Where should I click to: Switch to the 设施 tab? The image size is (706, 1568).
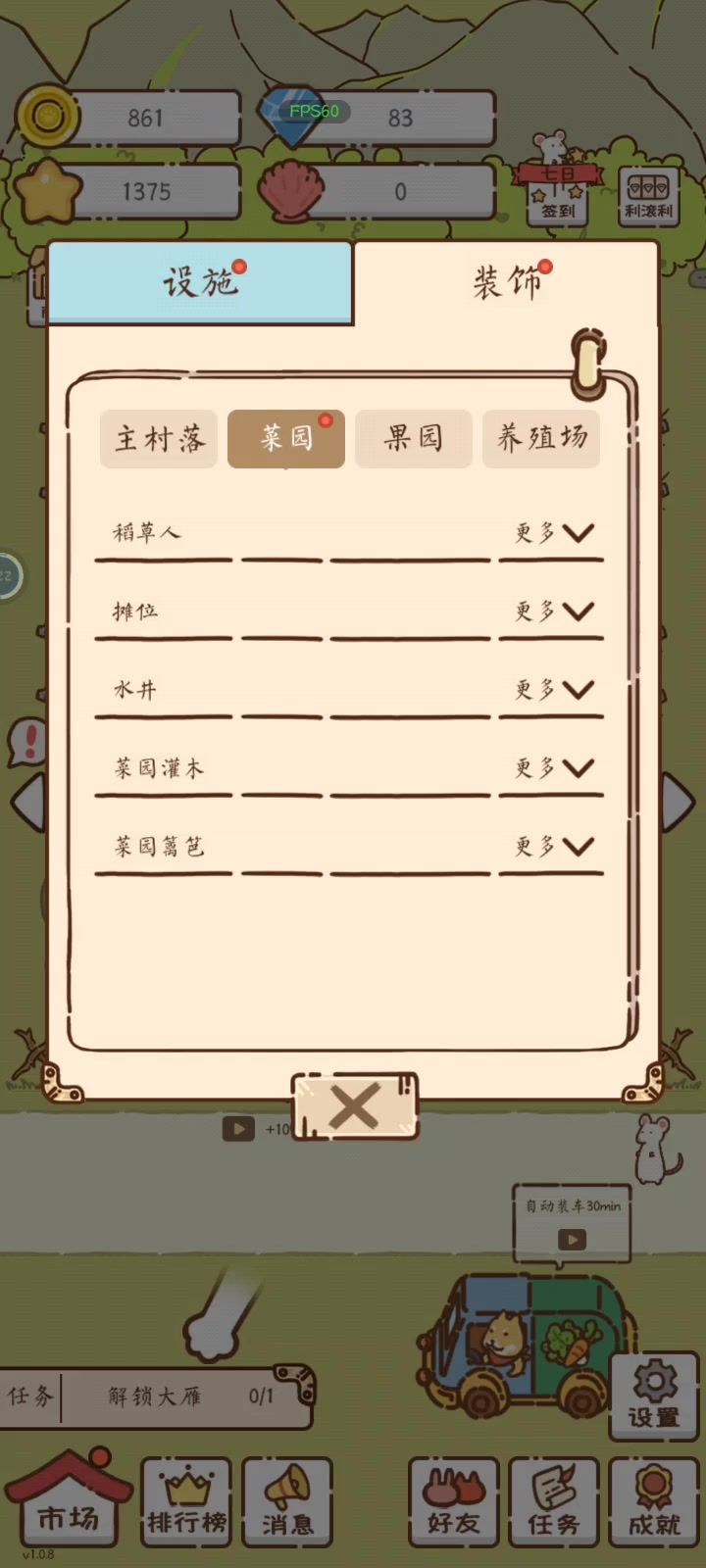point(200,282)
